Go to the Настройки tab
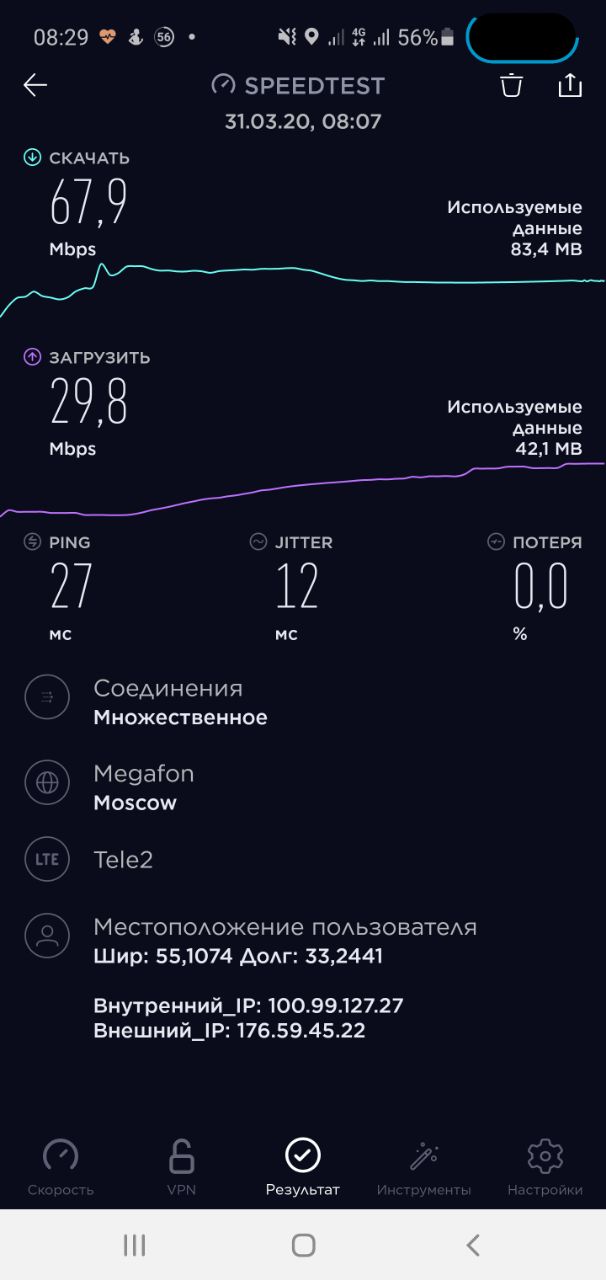This screenshot has height=1280, width=606. click(x=545, y=1168)
